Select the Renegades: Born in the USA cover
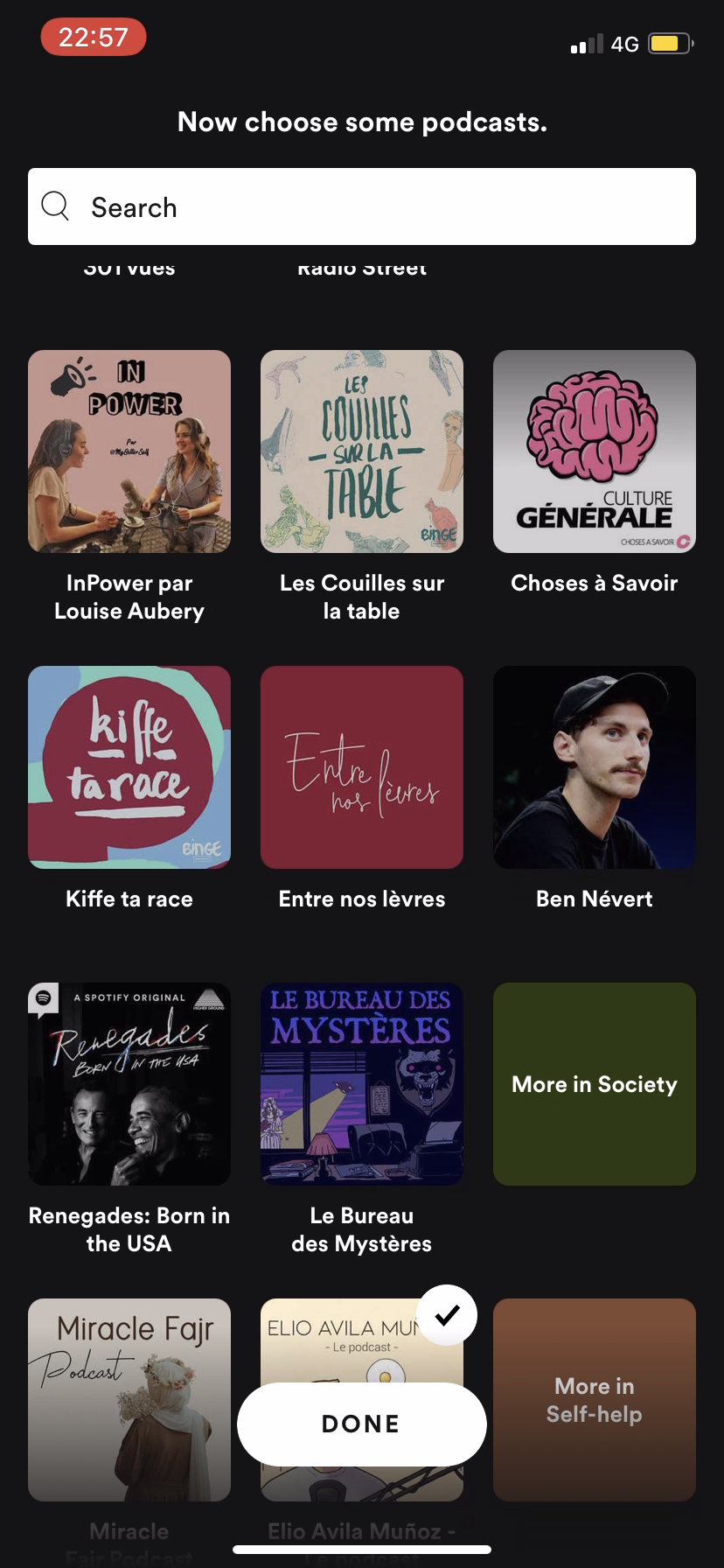This screenshot has height=1568, width=724. 129,1083
